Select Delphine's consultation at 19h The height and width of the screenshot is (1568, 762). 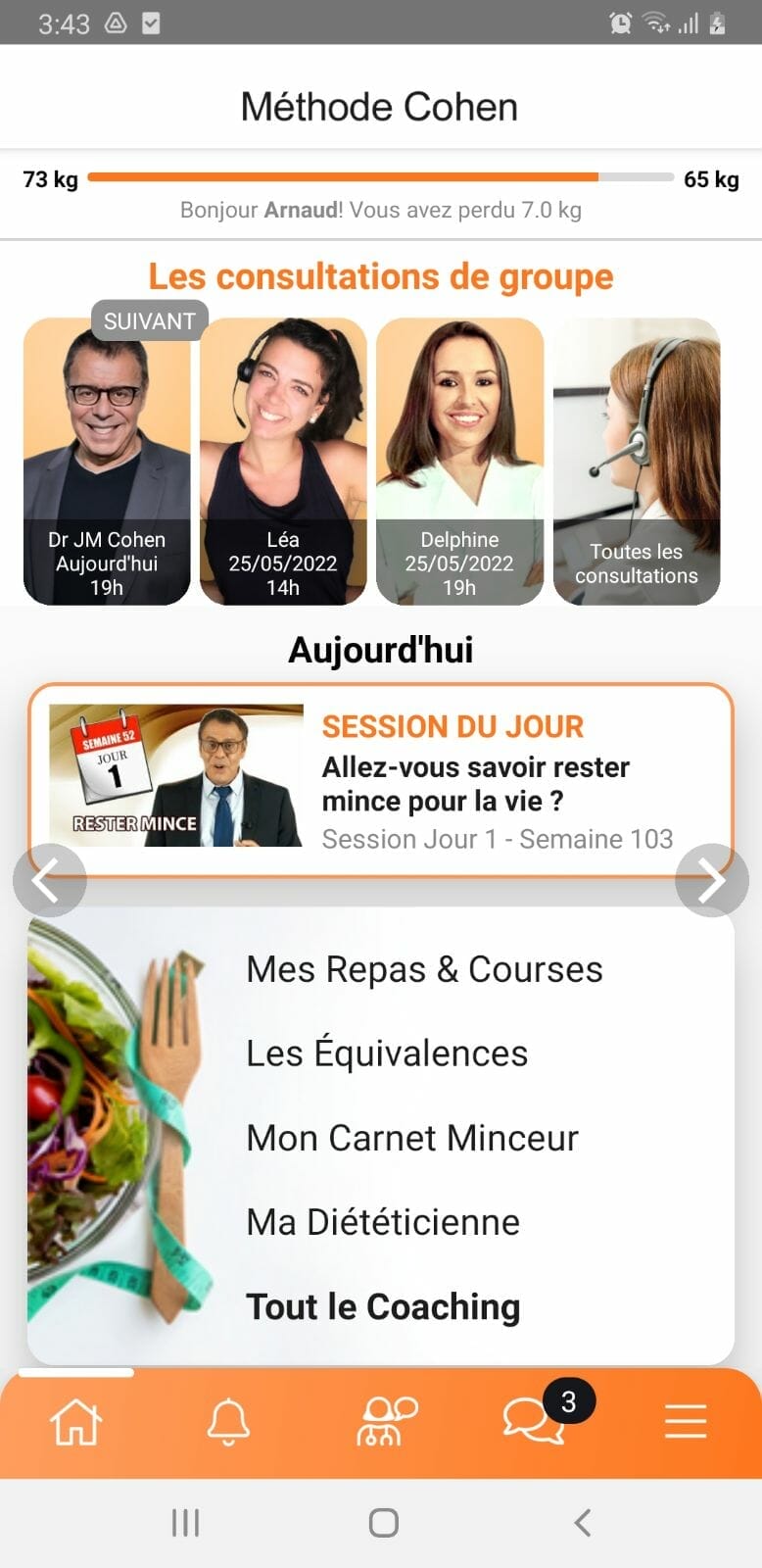click(459, 461)
